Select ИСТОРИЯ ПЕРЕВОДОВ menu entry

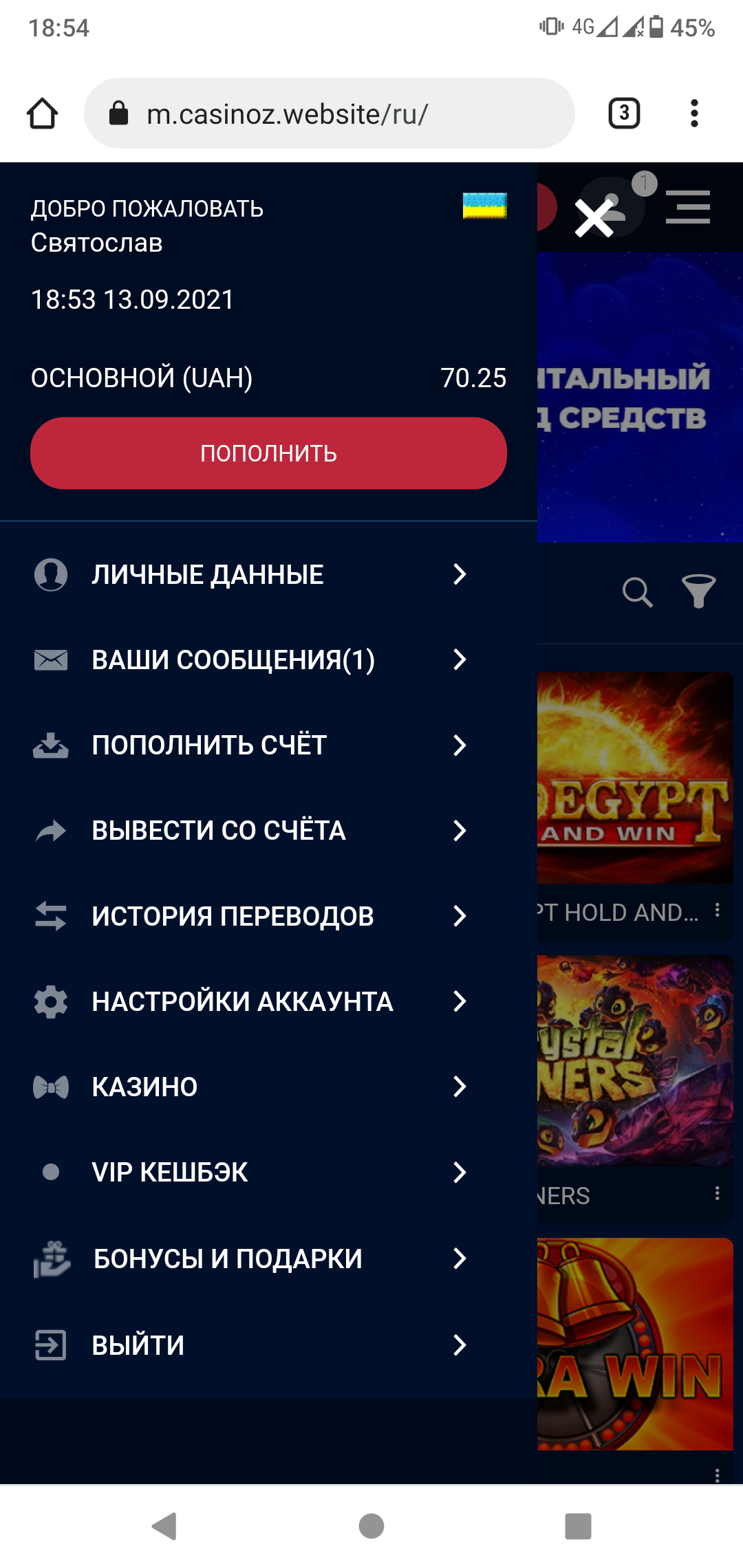coord(234,915)
